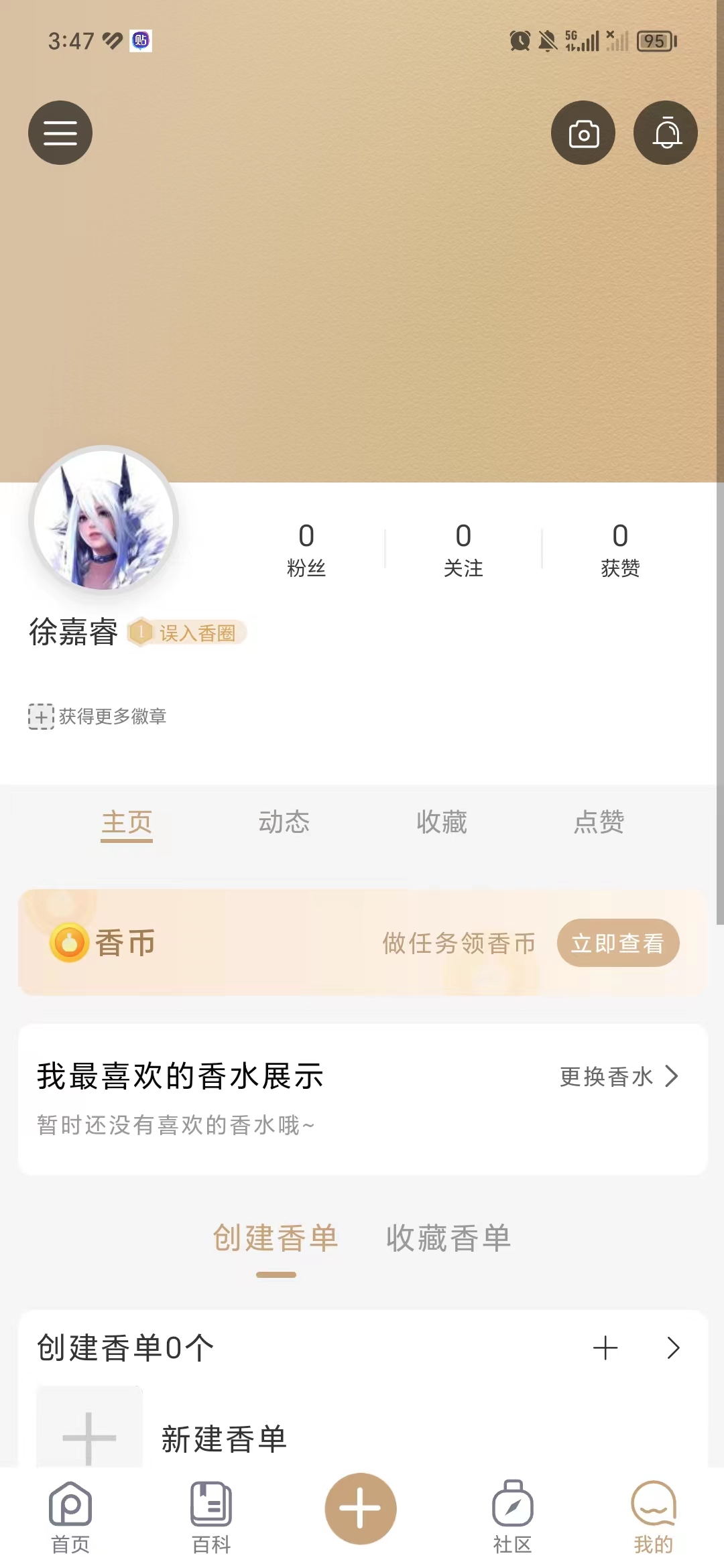Switch to the 点赞 tab
This screenshot has height=1568, width=724.
point(599,822)
